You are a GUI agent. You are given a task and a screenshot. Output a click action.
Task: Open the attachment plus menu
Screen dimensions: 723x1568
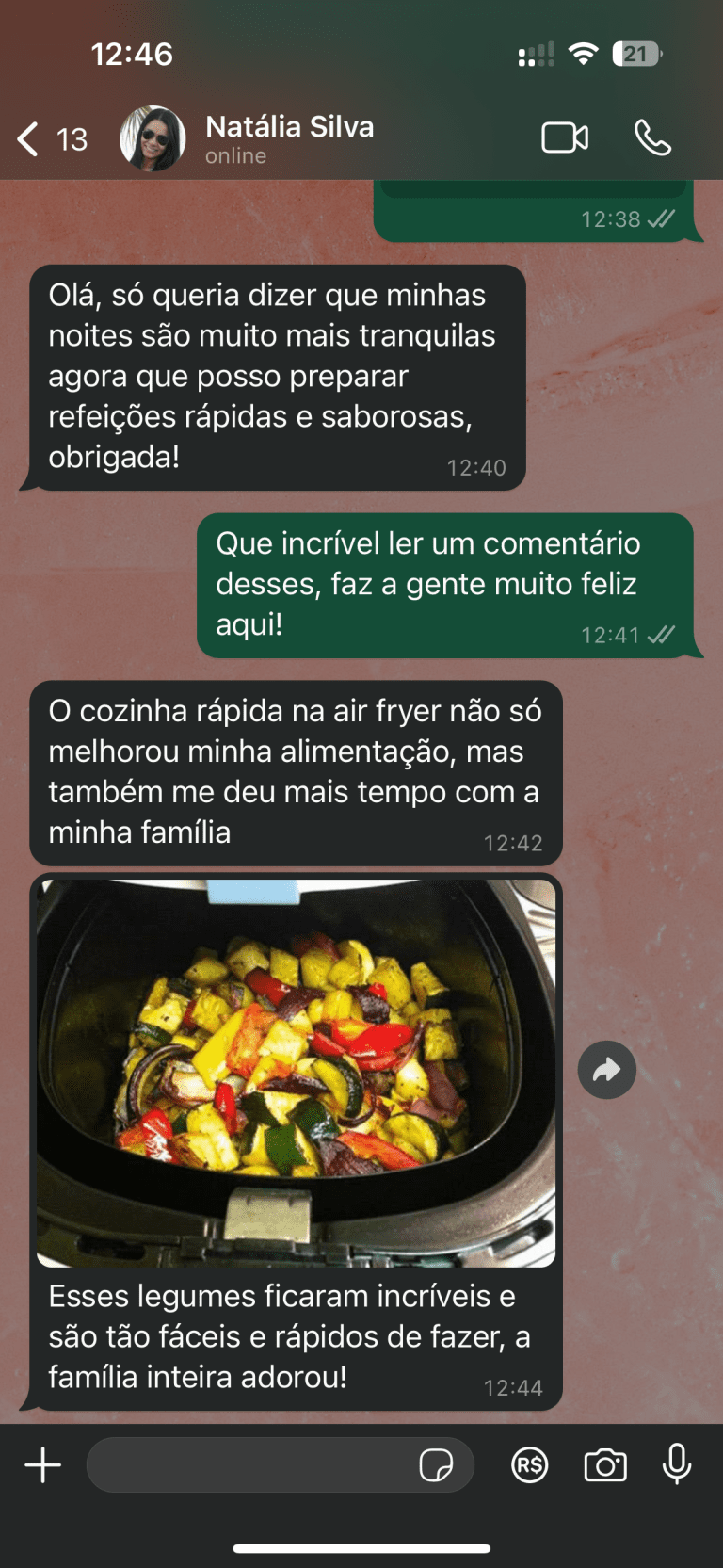pyautogui.click(x=43, y=1465)
